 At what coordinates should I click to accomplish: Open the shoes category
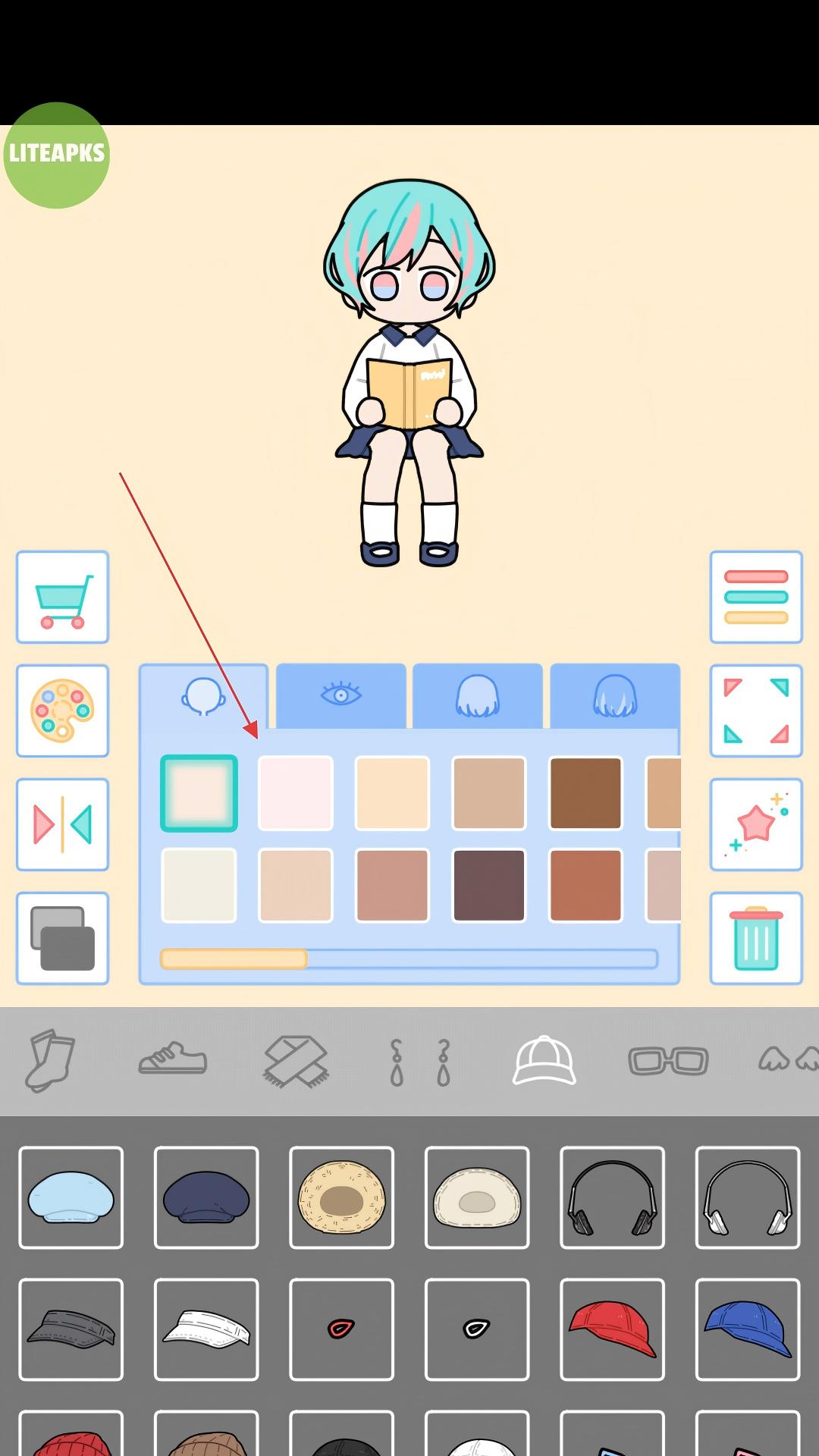pos(173,1059)
